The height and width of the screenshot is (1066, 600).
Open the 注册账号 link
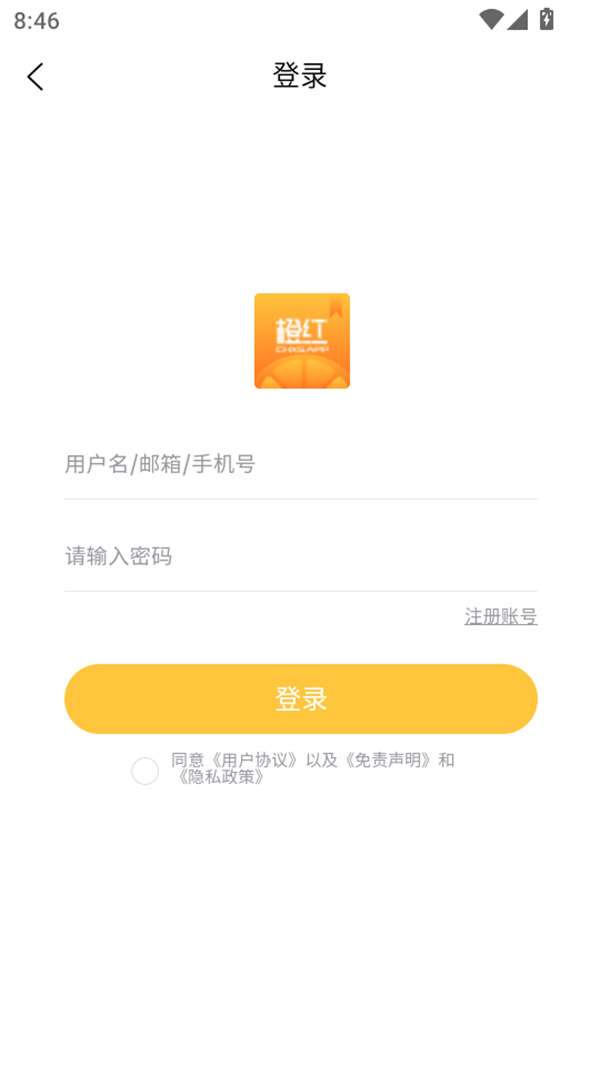pyautogui.click(x=501, y=617)
